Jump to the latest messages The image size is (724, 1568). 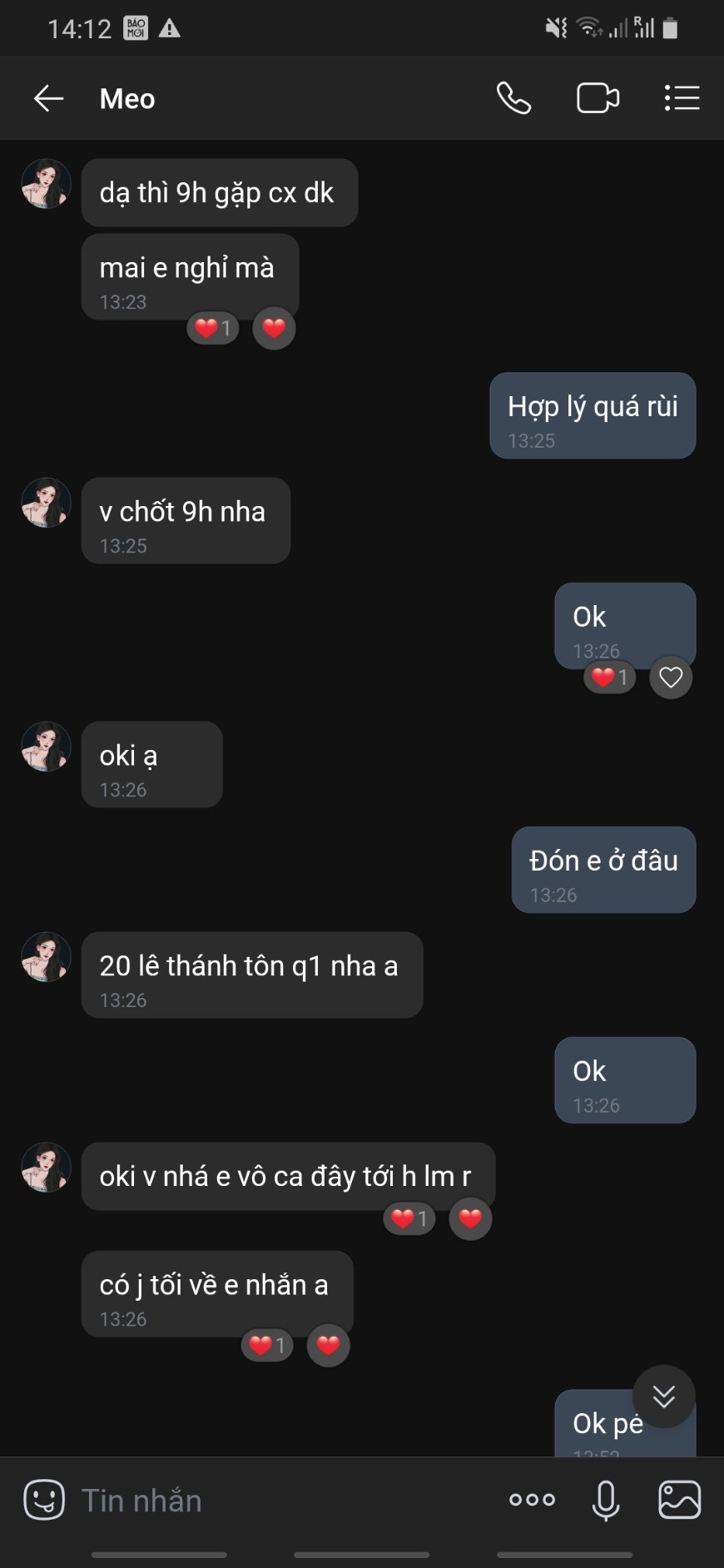pos(663,1396)
